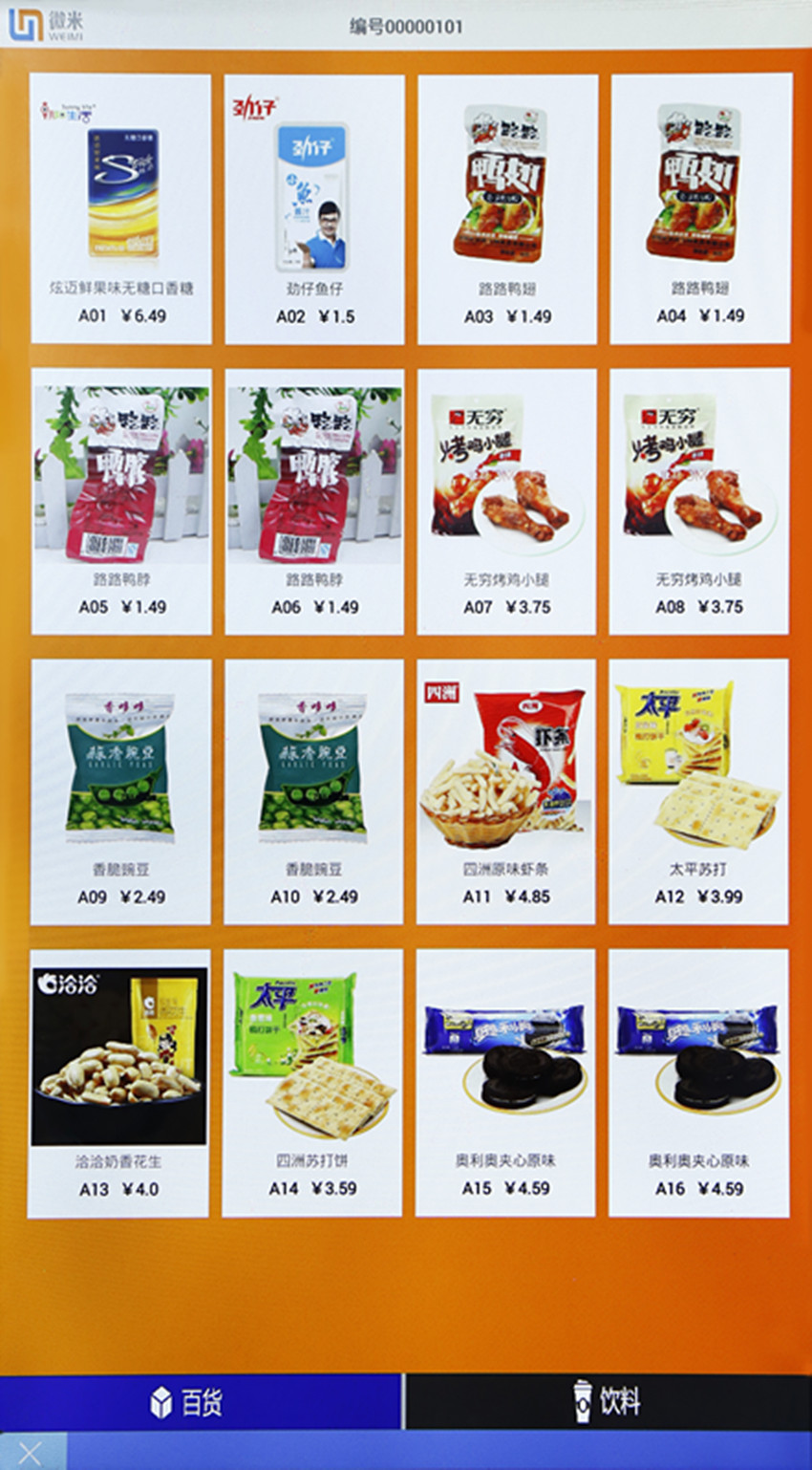Choose 洽洽奶香花生 item A13
Viewport: 812px width, 1470px height.
click(118, 1082)
